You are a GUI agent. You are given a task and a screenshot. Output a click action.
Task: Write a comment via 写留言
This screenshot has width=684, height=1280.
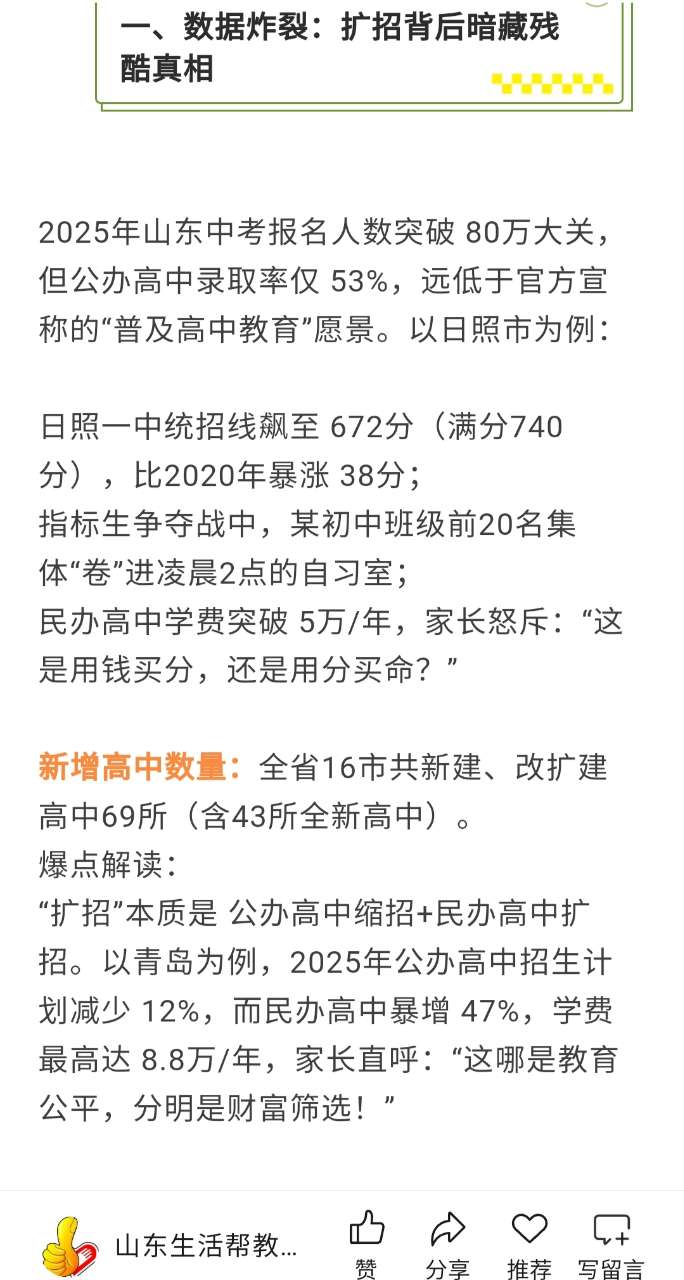611,1244
